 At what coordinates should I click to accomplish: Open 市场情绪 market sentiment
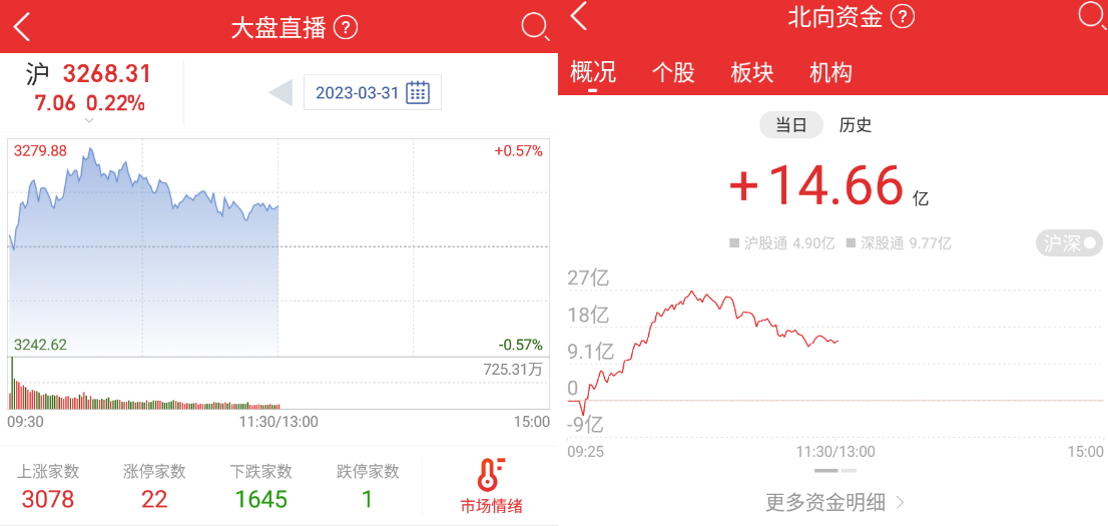[491, 486]
